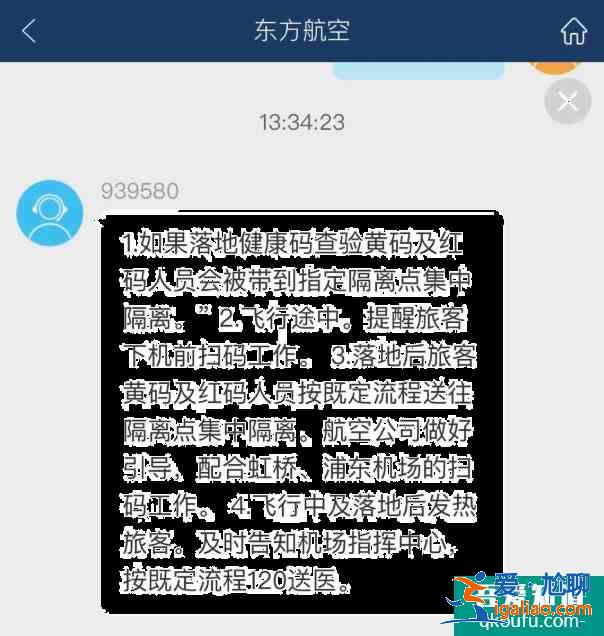Viewport: 604px width, 636px height.
Task: Go back from the 东方航空 chat
Action: coord(28,31)
